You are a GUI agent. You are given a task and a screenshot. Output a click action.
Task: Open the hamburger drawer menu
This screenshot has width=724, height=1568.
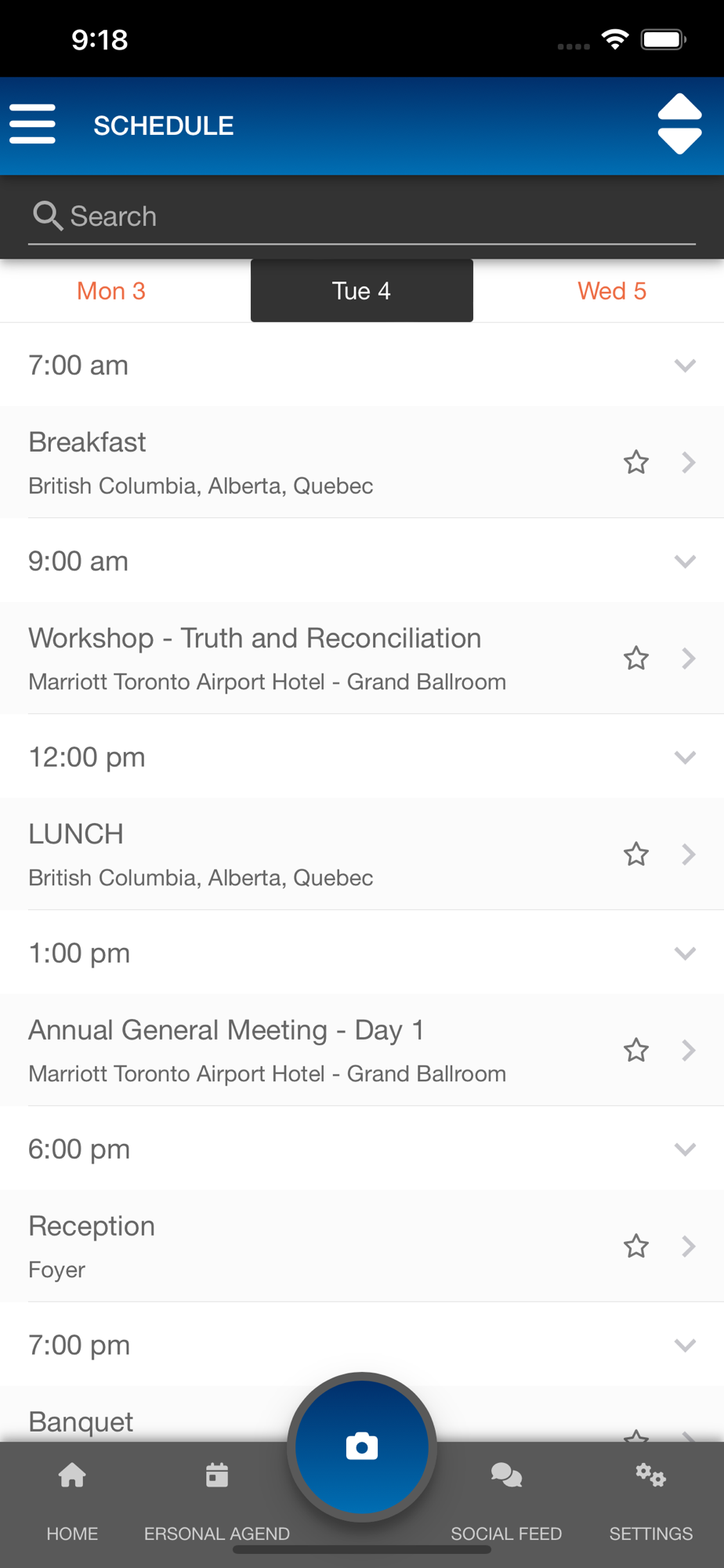[32, 124]
